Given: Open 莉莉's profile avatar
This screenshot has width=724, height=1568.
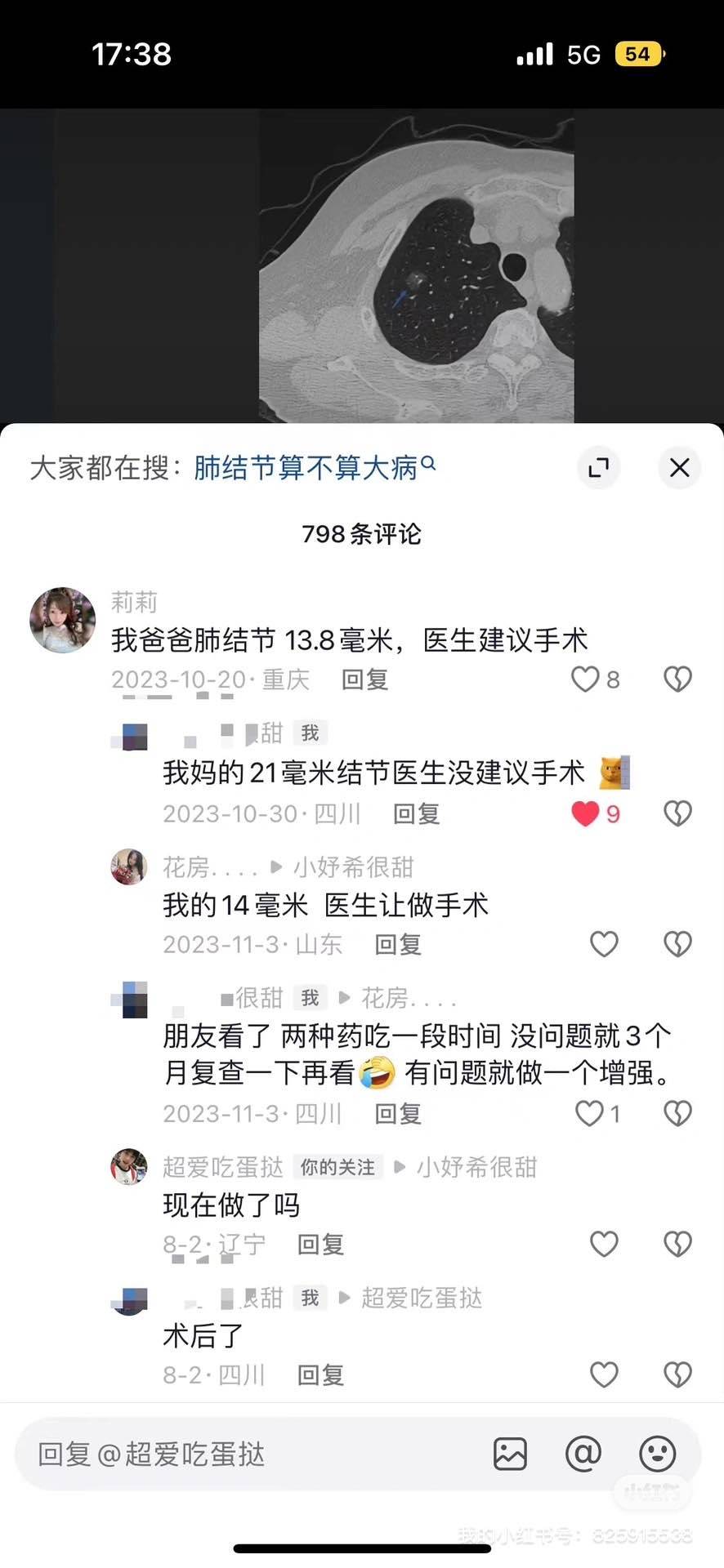Looking at the screenshot, I should (x=62, y=620).
